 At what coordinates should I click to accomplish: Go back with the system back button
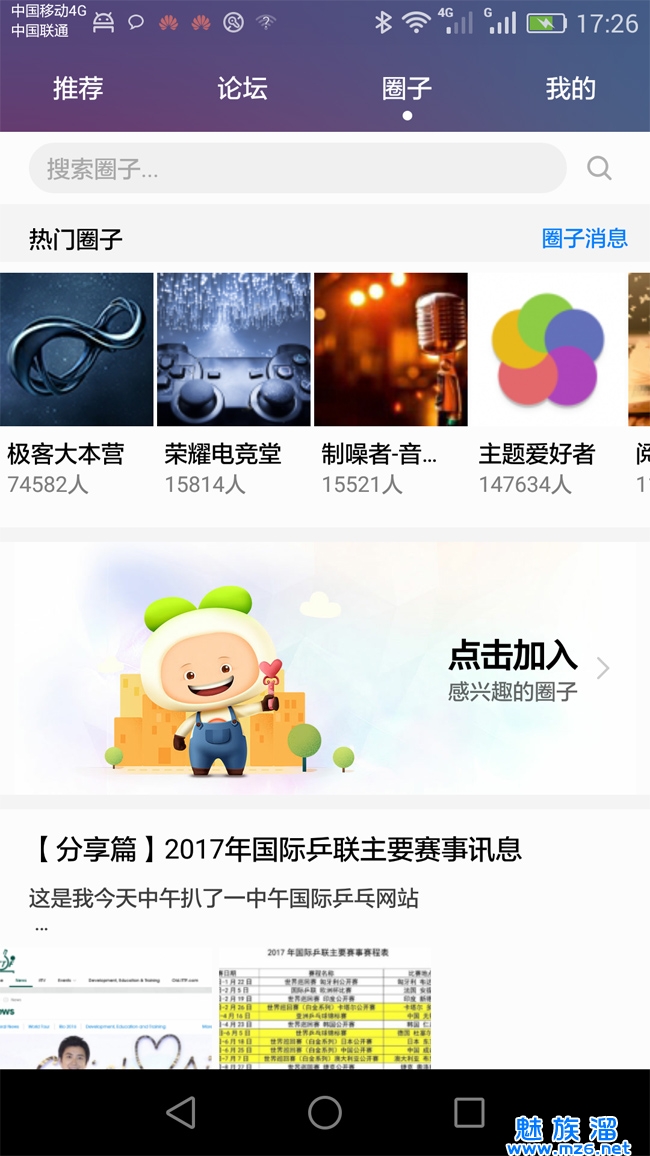(x=181, y=1112)
